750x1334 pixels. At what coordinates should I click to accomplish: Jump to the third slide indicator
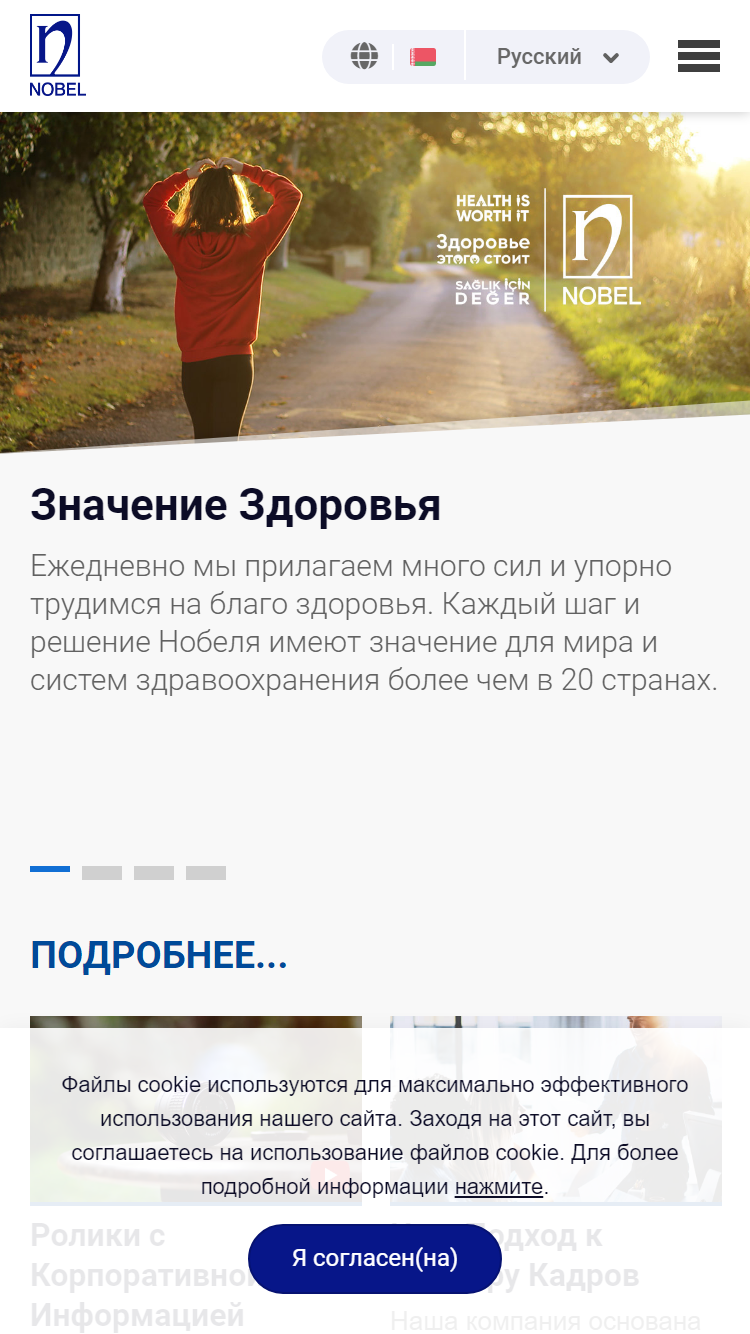click(154, 872)
